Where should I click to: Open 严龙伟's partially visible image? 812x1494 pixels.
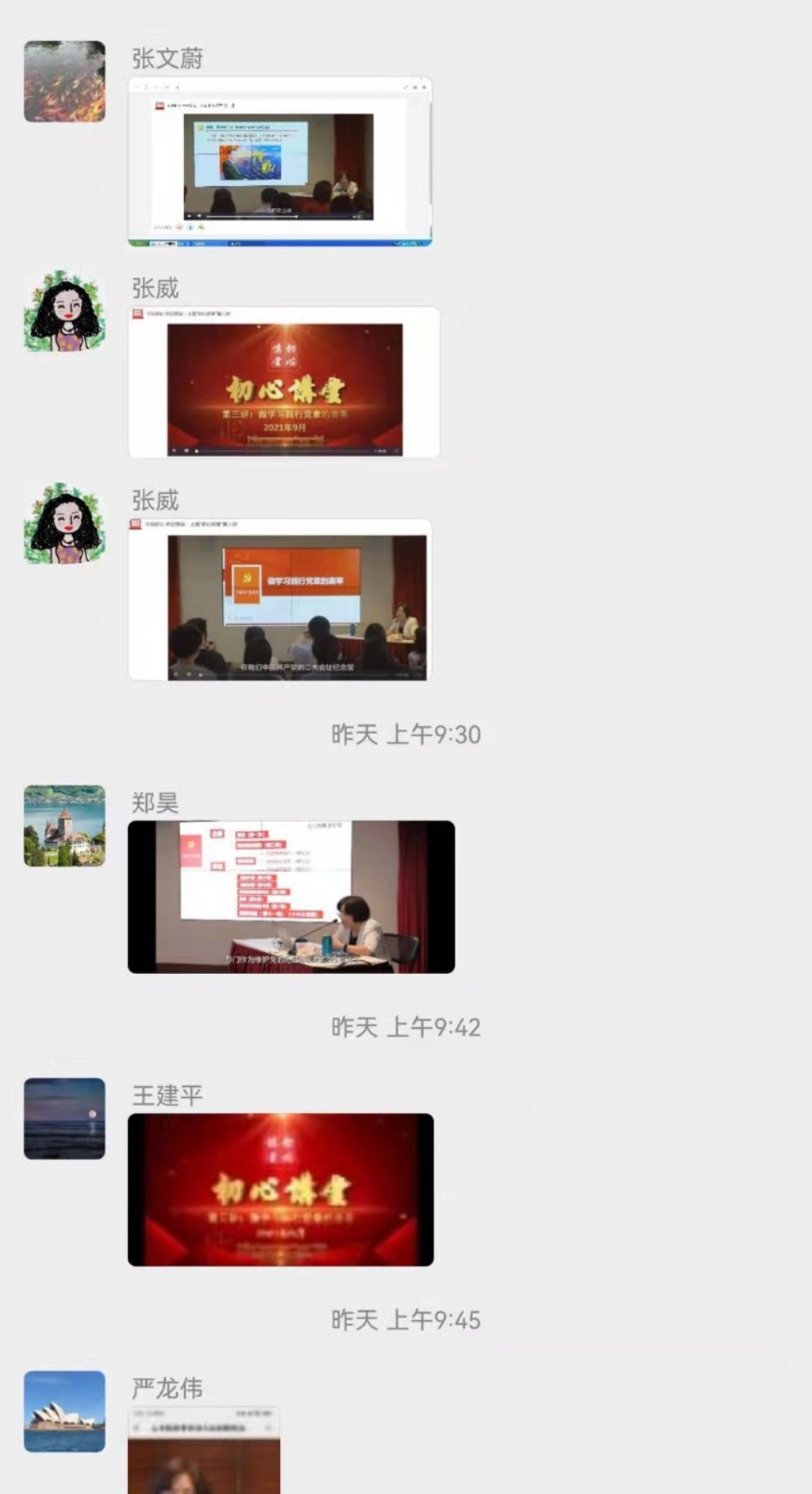pos(203,1450)
